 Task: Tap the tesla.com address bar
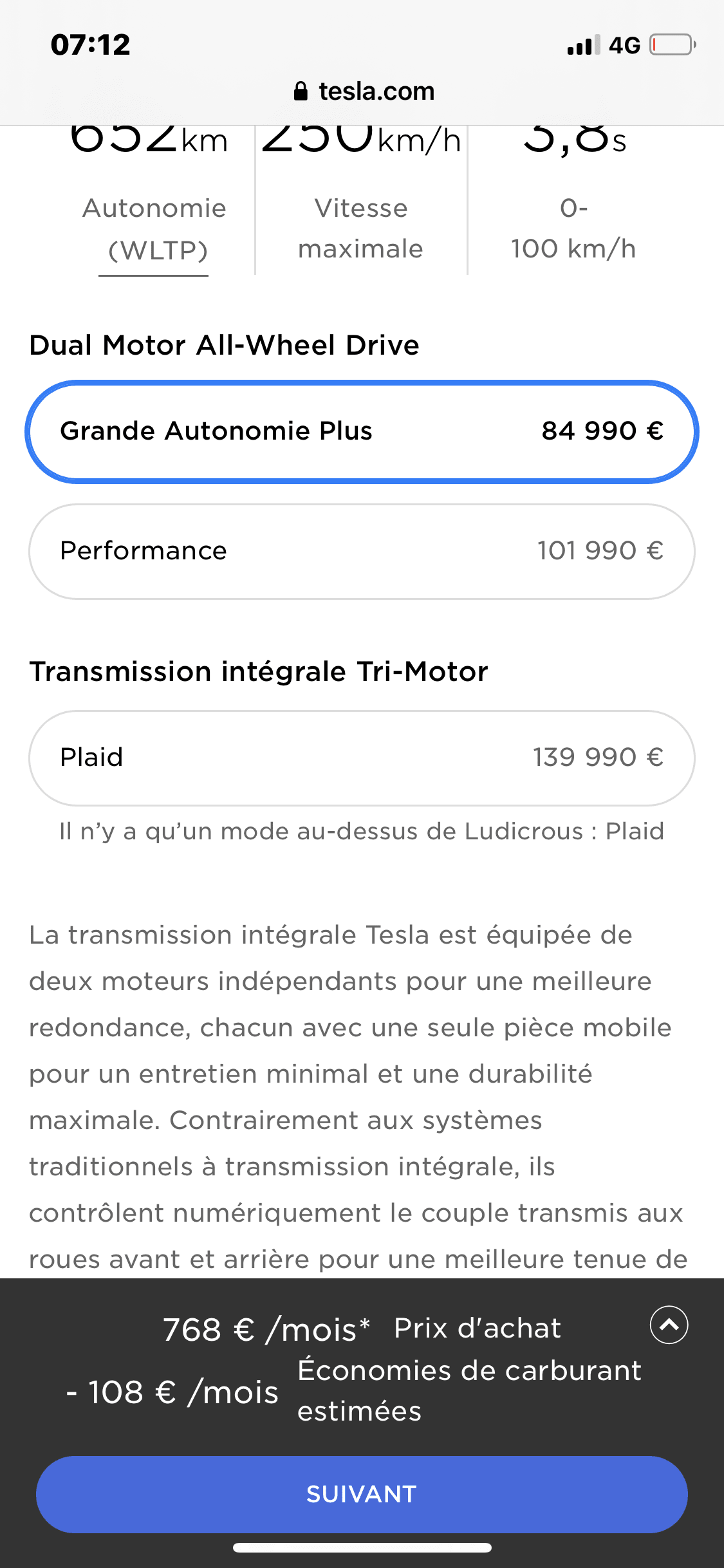[x=364, y=91]
